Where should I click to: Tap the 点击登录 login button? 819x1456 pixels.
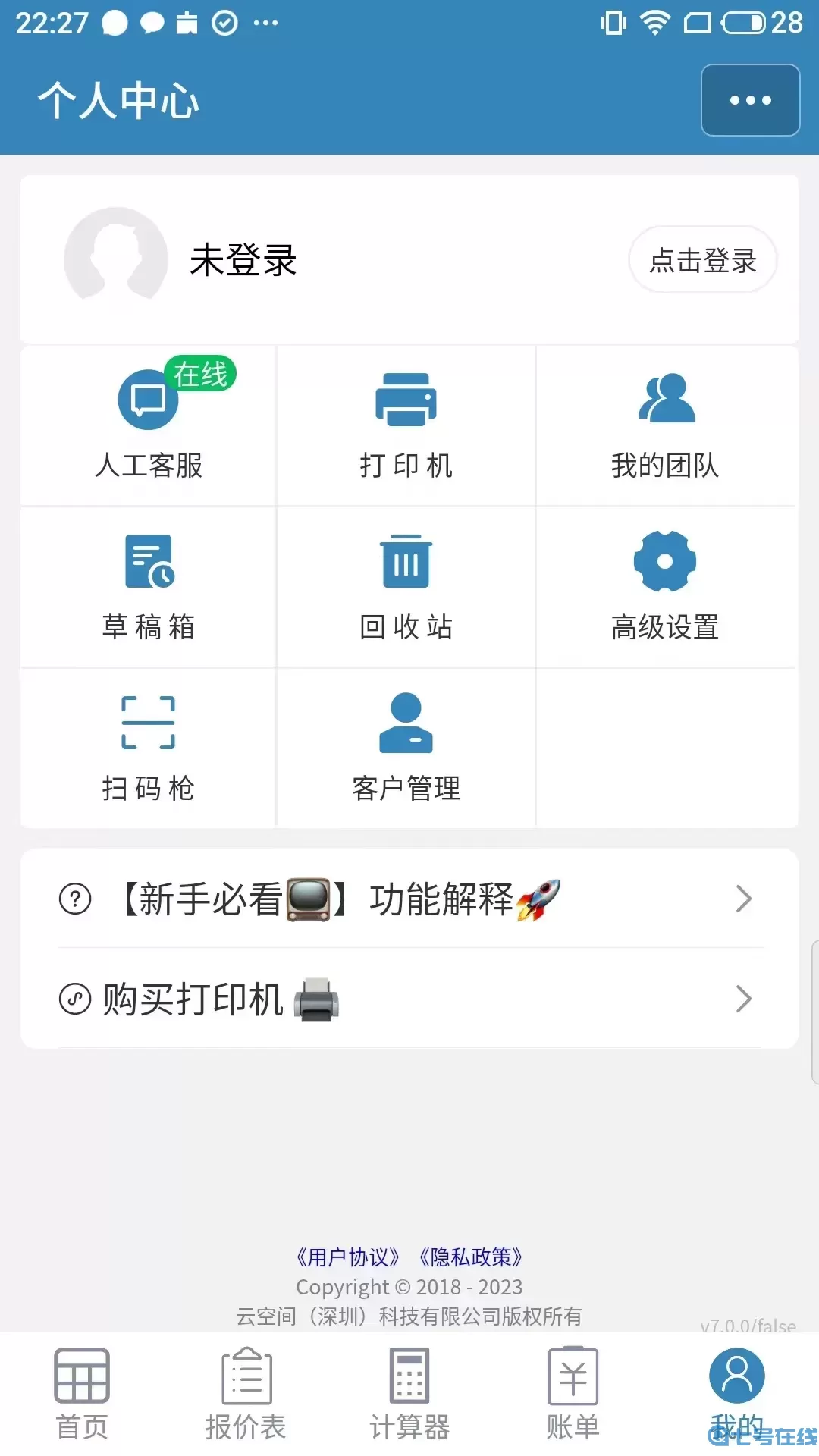(x=702, y=259)
